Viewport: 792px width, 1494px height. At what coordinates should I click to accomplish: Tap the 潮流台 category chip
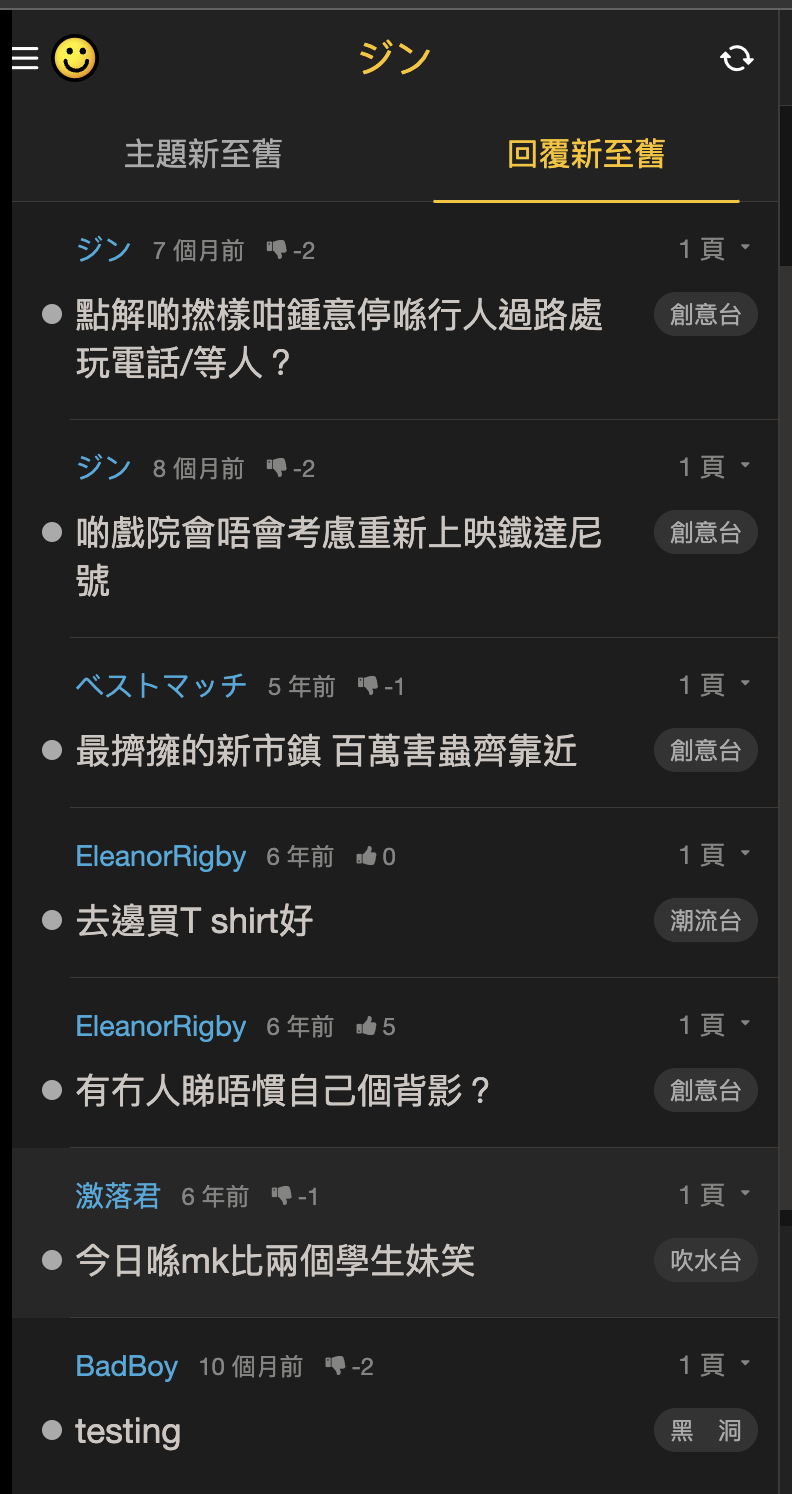point(706,920)
